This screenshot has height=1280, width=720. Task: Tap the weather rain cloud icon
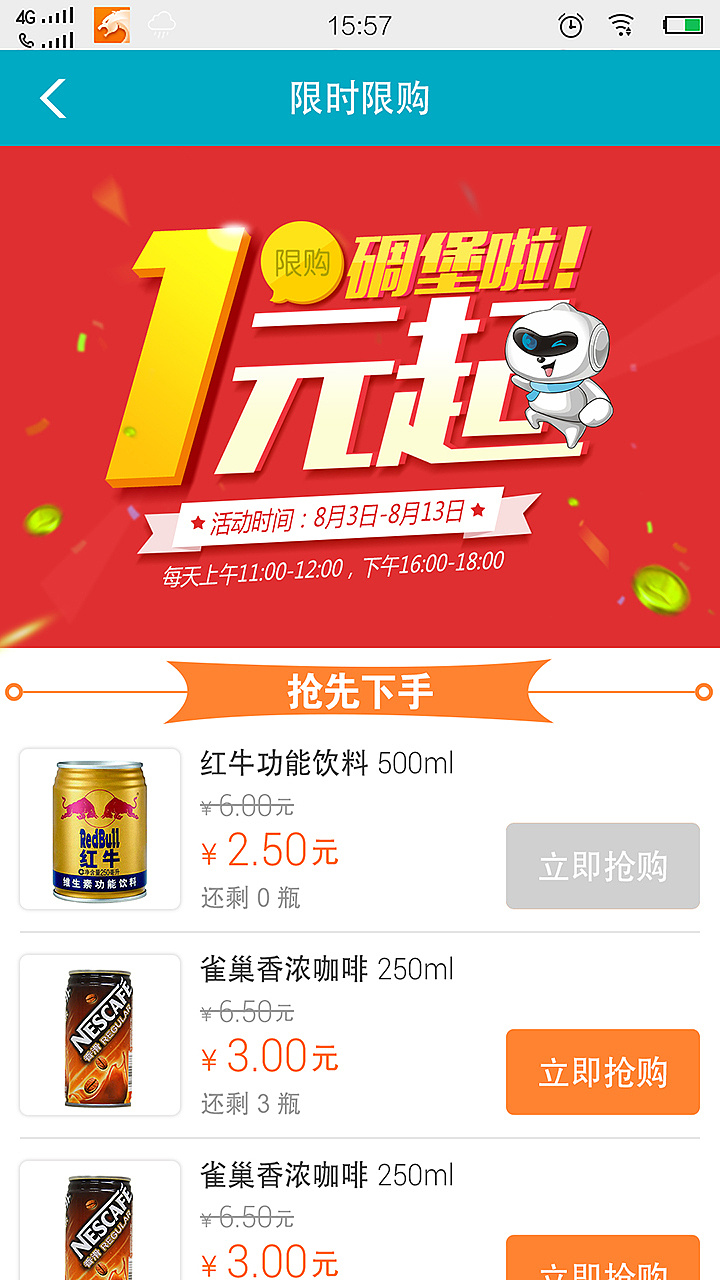160,25
